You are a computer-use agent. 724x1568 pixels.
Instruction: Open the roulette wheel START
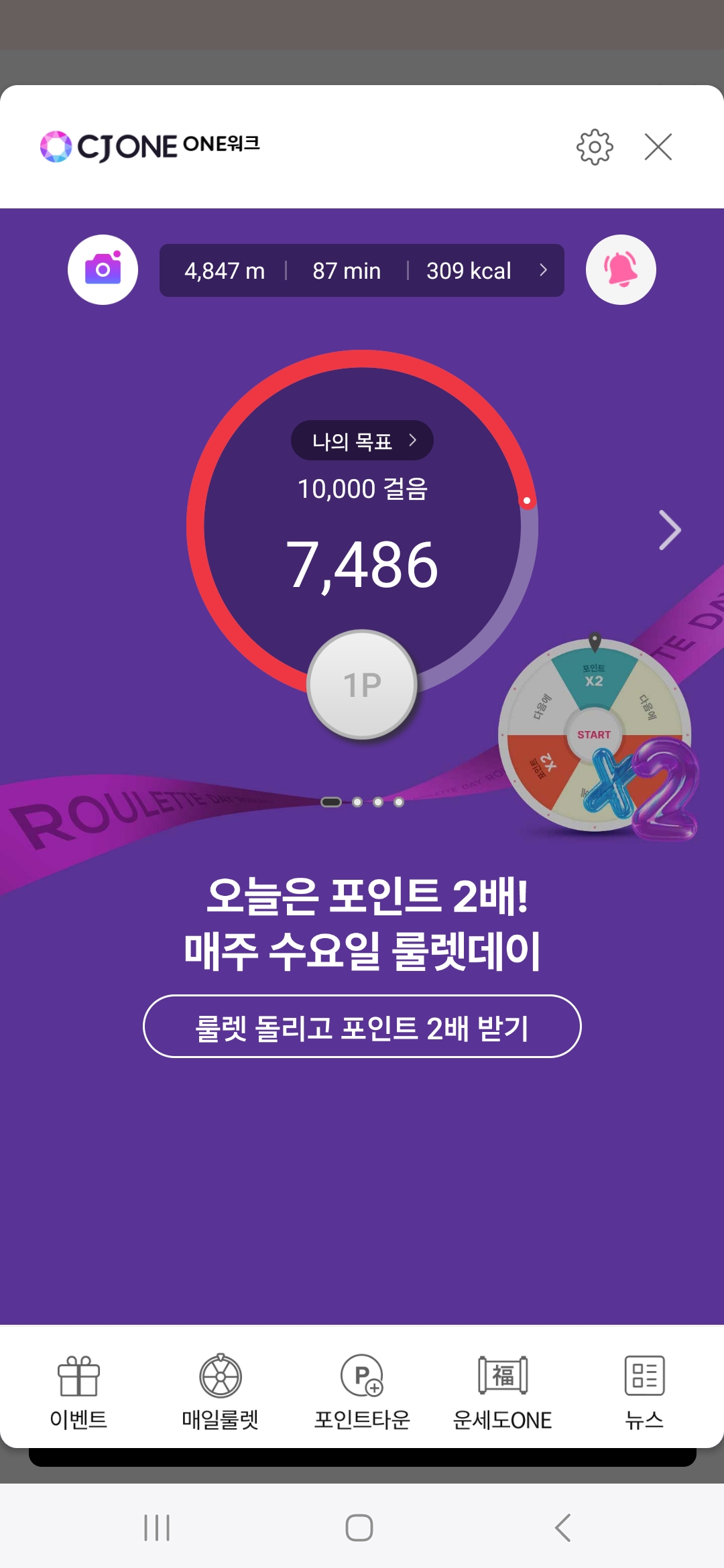coord(594,734)
